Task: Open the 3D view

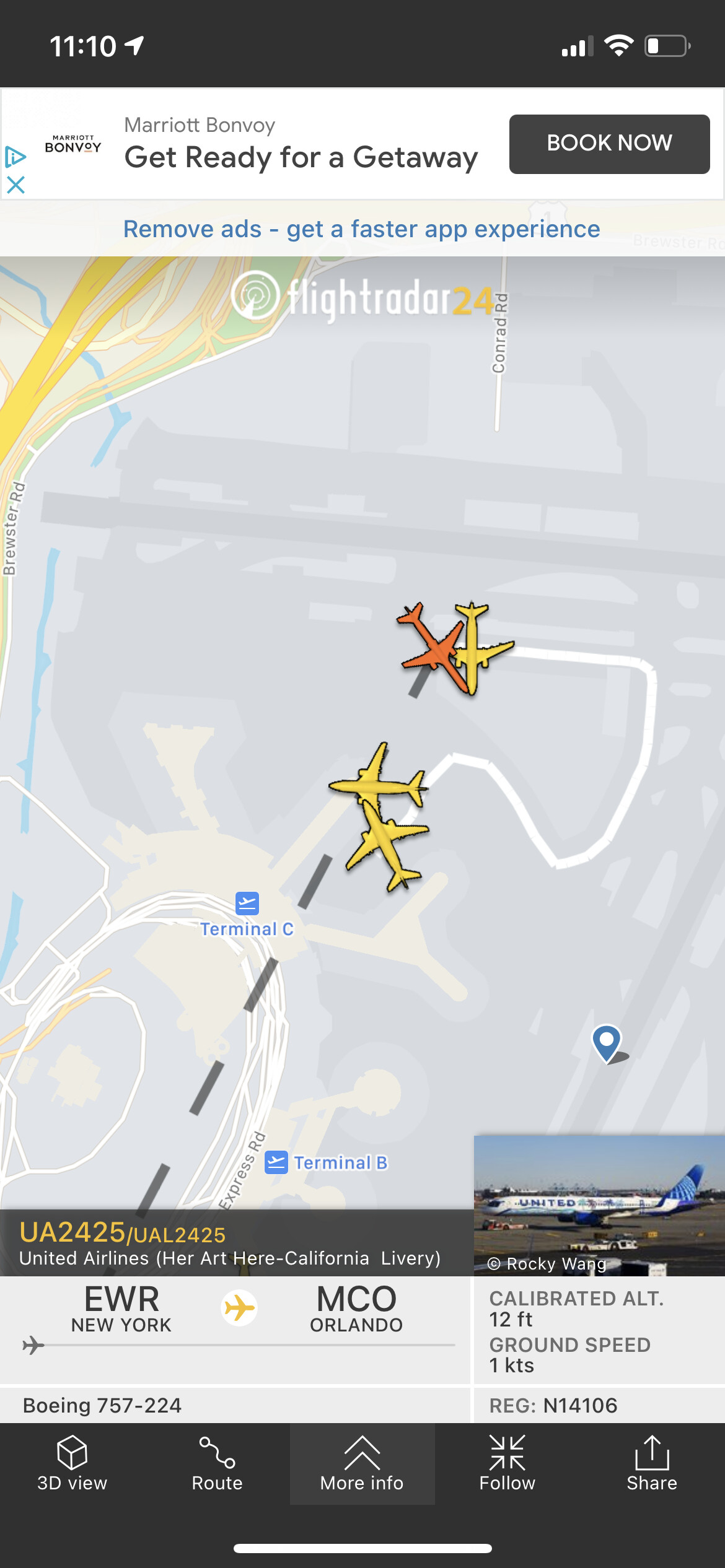Action: click(72, 1464)
